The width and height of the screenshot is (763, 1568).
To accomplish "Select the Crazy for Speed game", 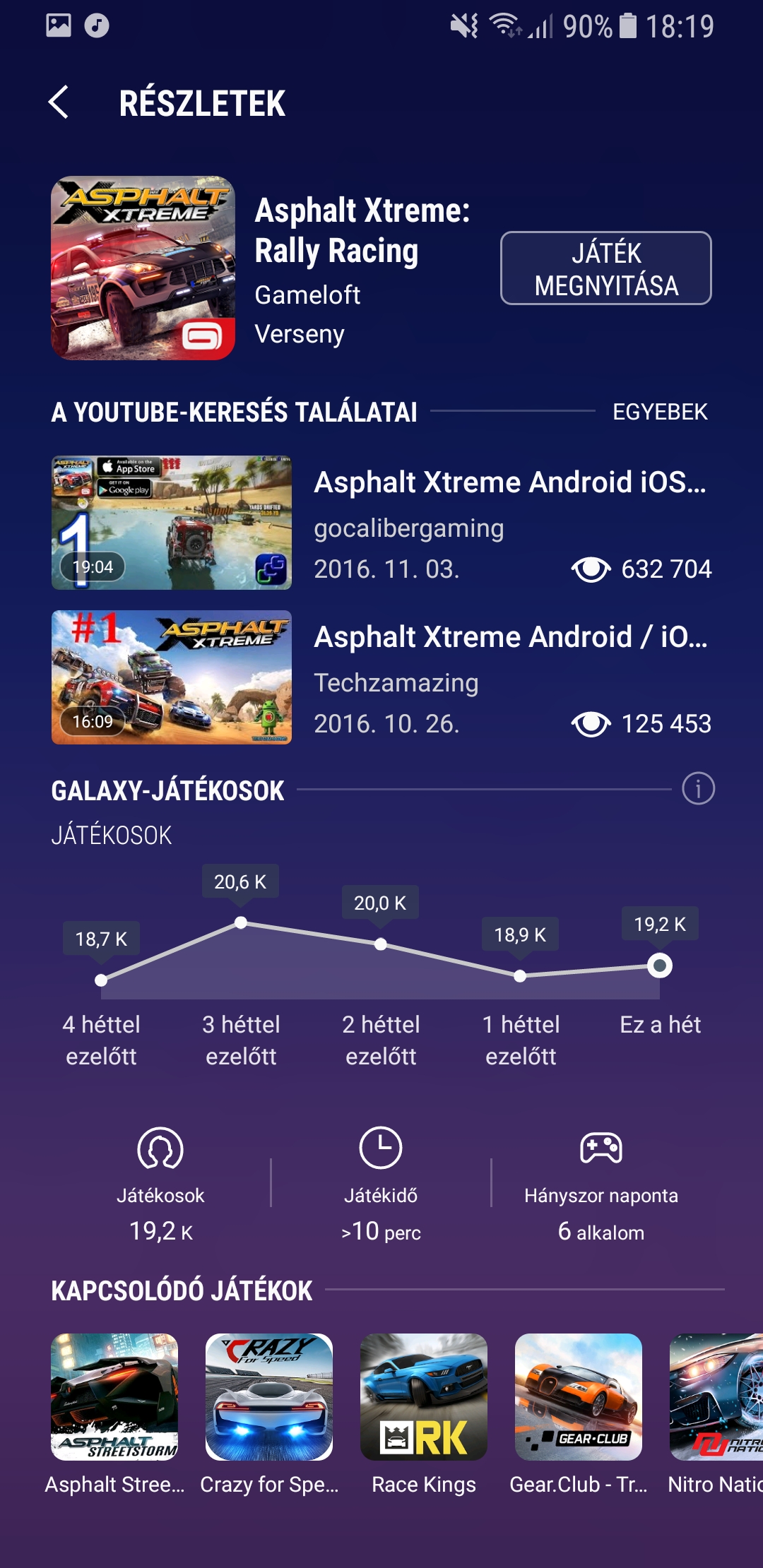I will (269, 1397).
